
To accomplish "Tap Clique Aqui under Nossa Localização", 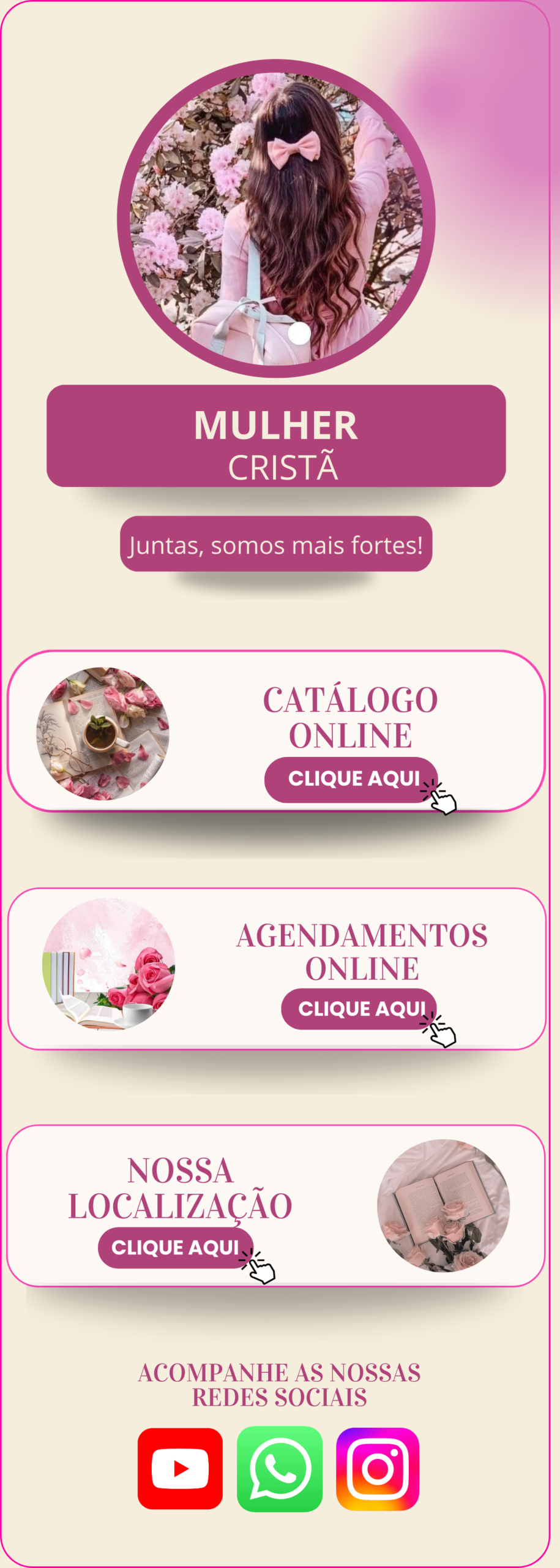I will pyautogui.click(x=176, y=1248).
